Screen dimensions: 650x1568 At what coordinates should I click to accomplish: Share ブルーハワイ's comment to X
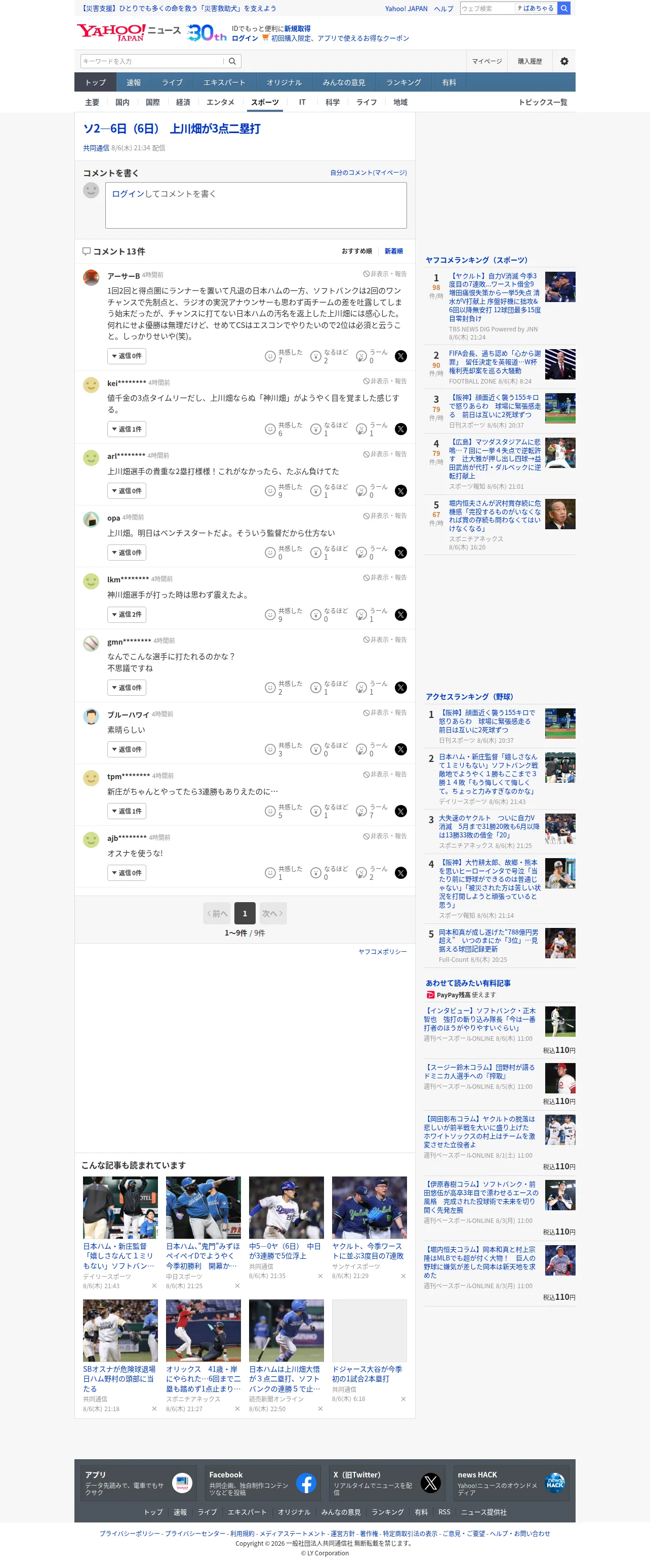(x=401, y=749)
